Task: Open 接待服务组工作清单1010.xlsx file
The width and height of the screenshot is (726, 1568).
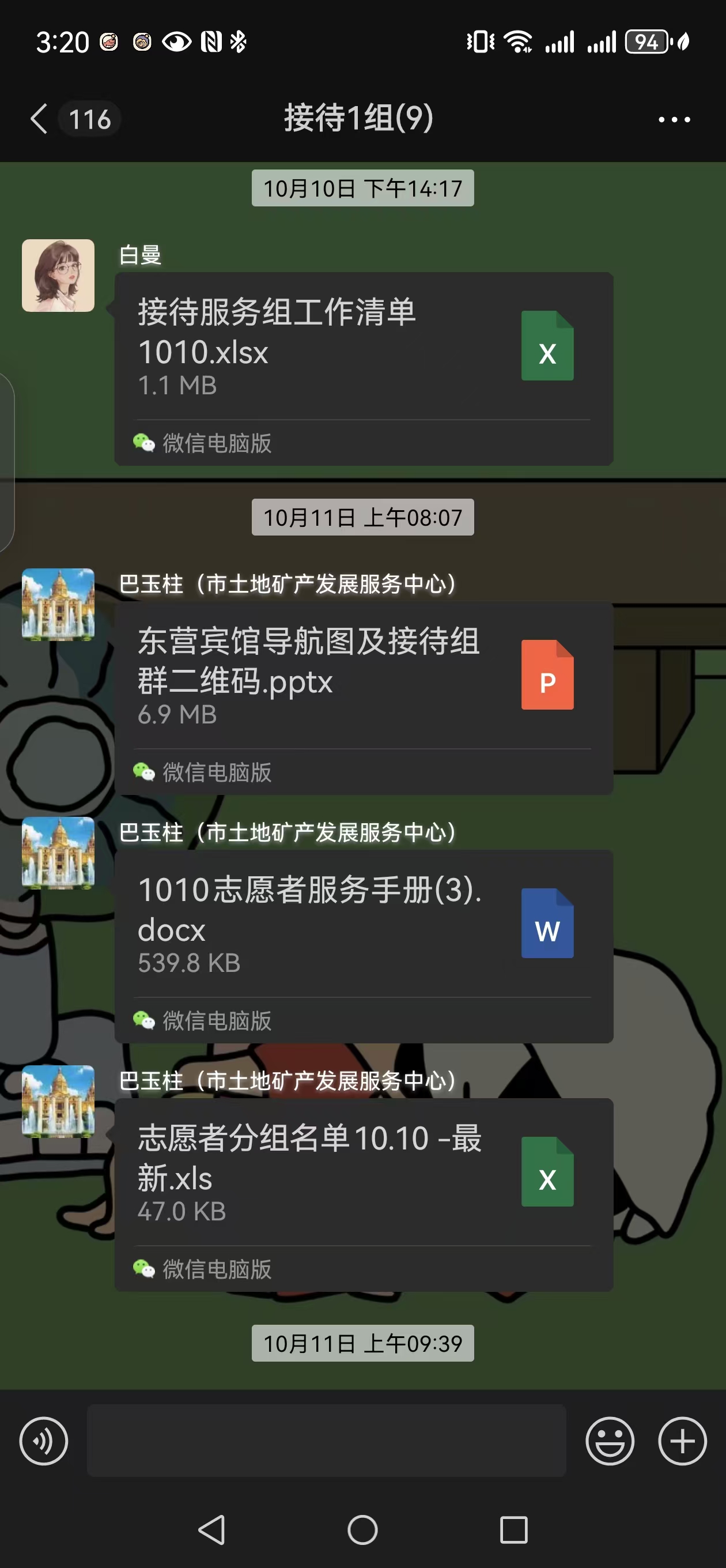Action: tap(364, 369)
